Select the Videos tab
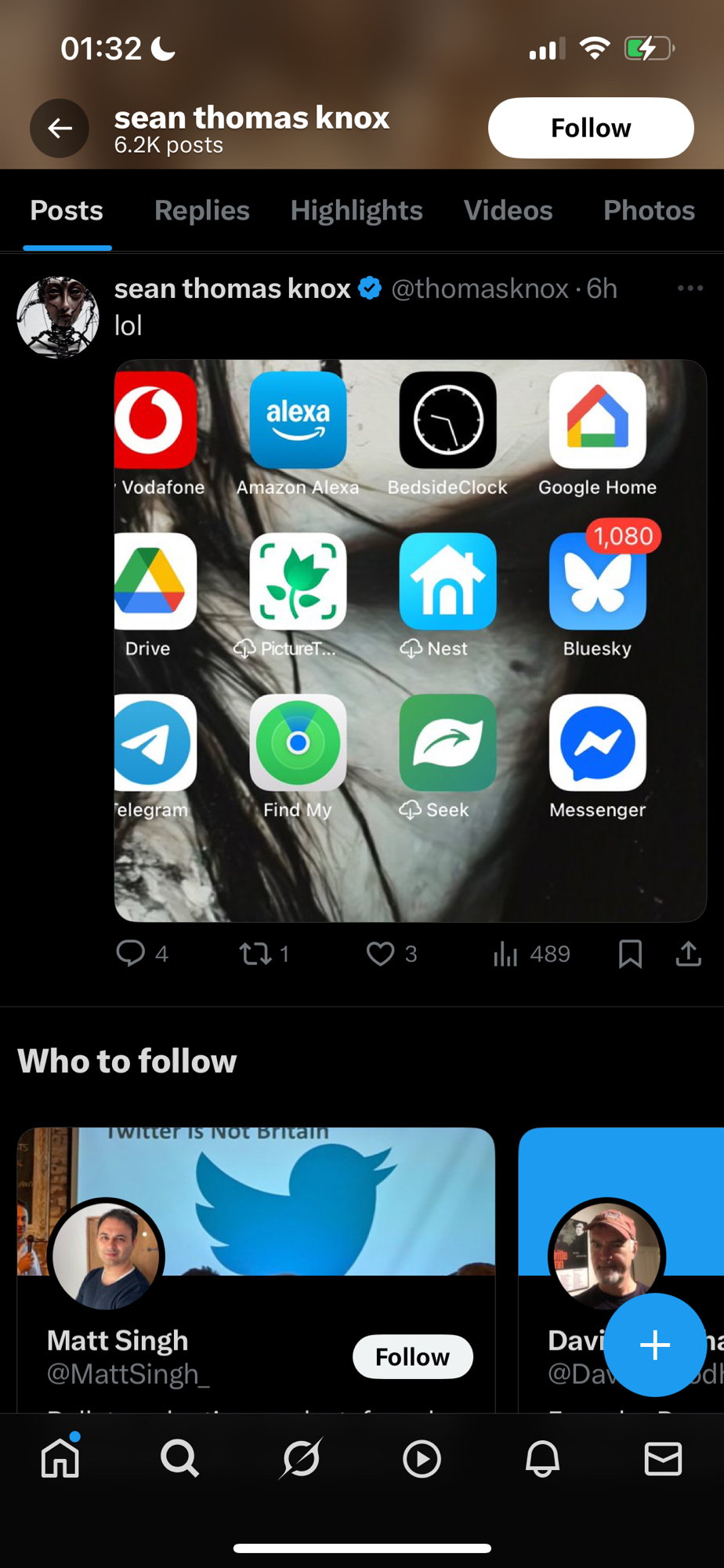The image size is (724, 1568). [x=508, y=210]
